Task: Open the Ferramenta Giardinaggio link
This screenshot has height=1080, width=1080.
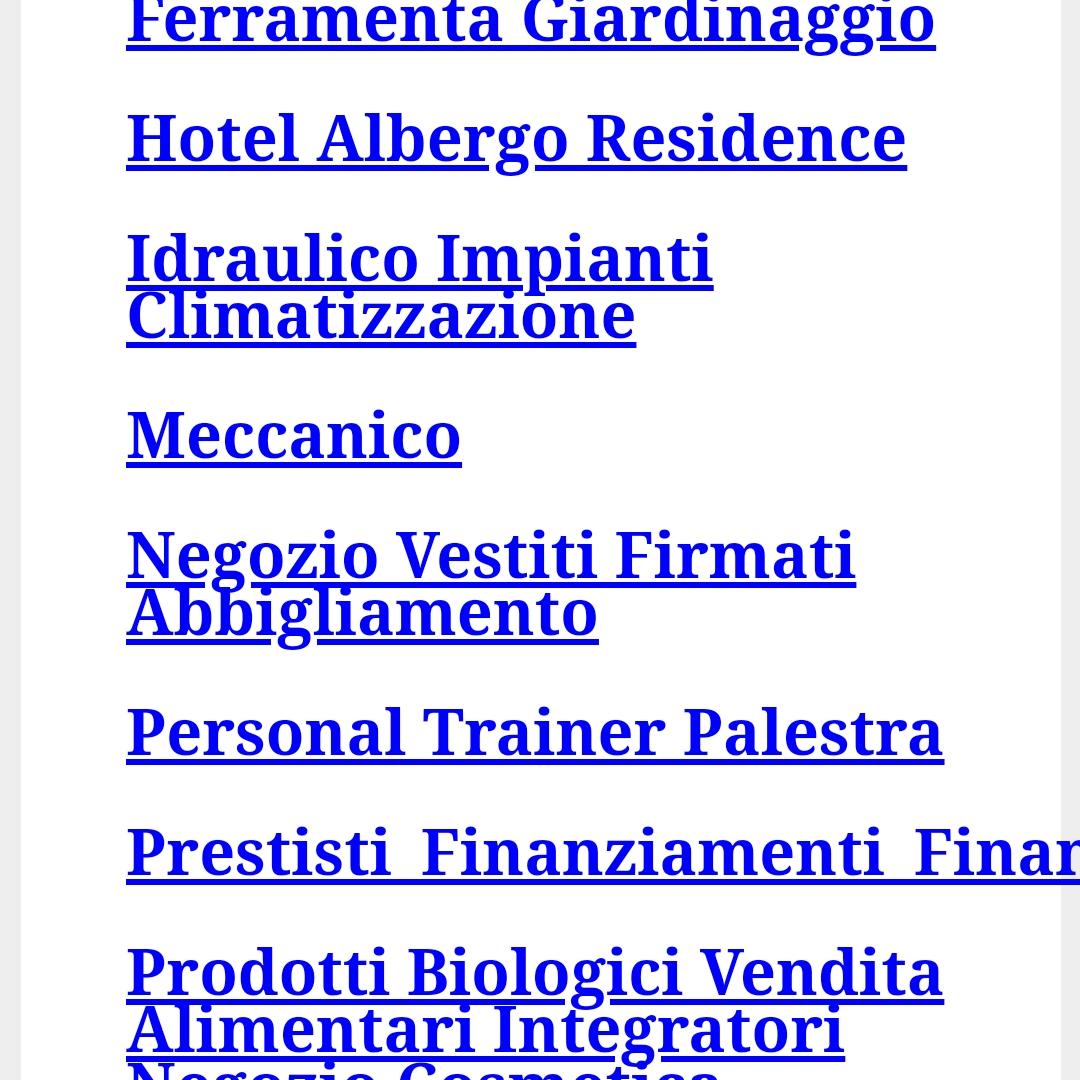Action: 530,22
